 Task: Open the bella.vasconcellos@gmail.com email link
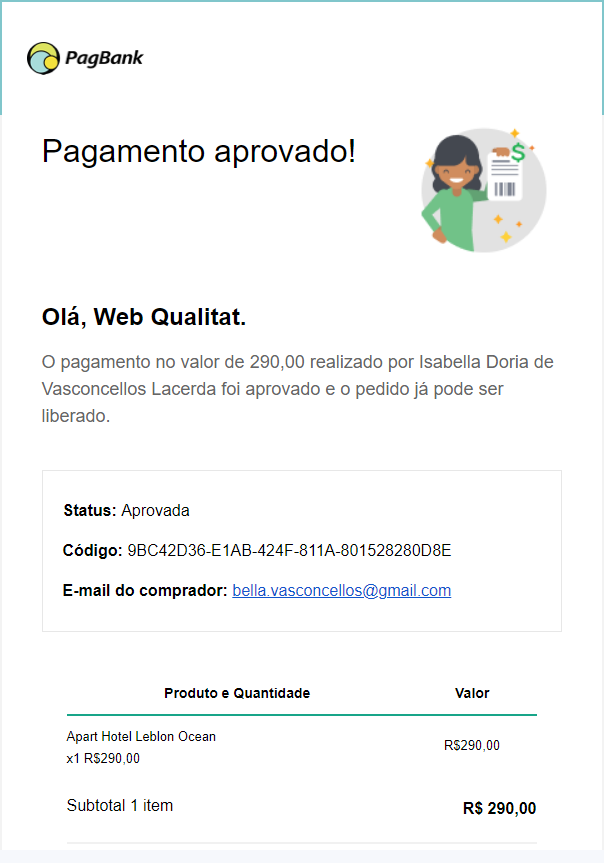click(341, 591)
